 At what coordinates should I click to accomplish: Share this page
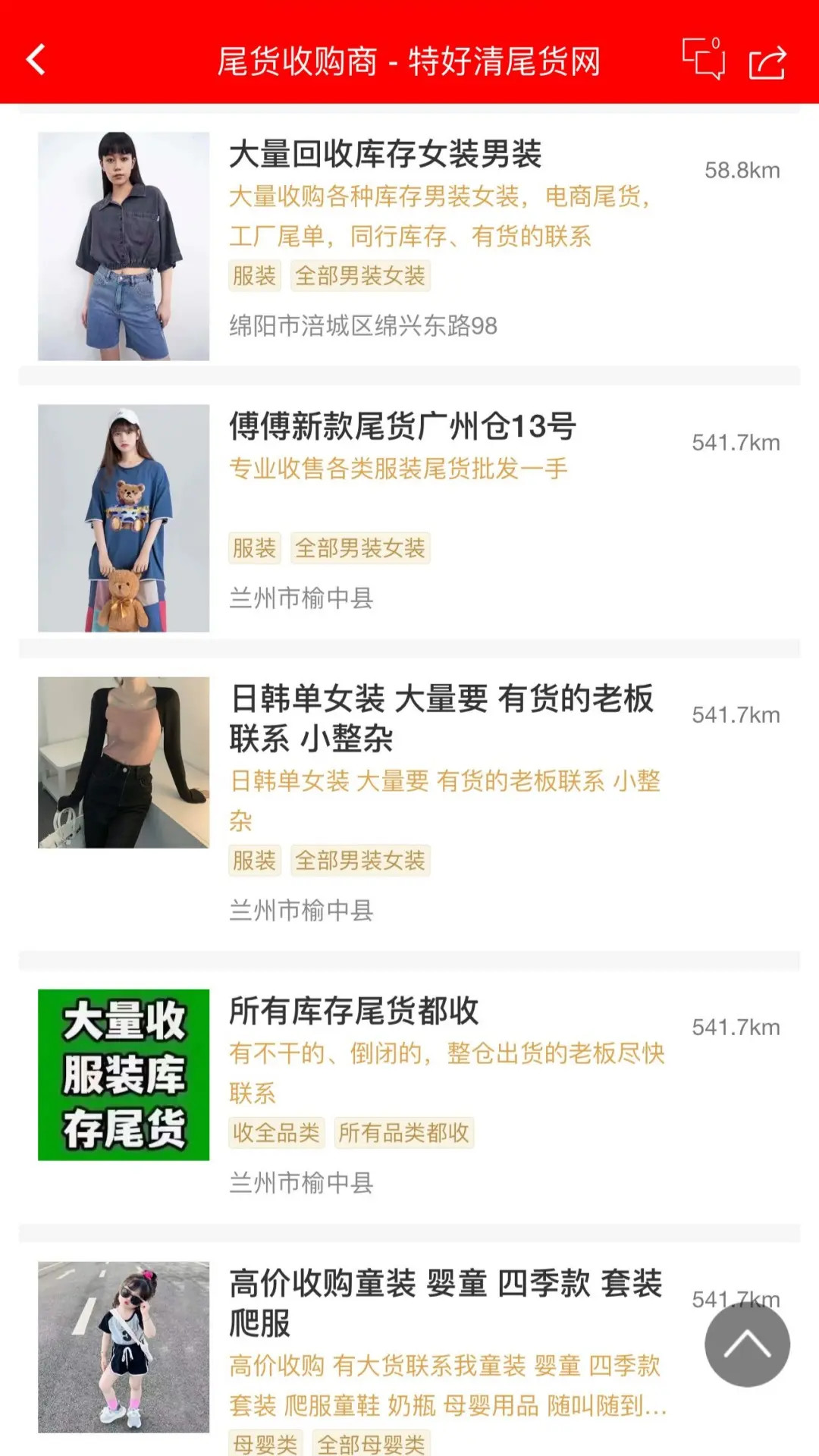[767, 62]
